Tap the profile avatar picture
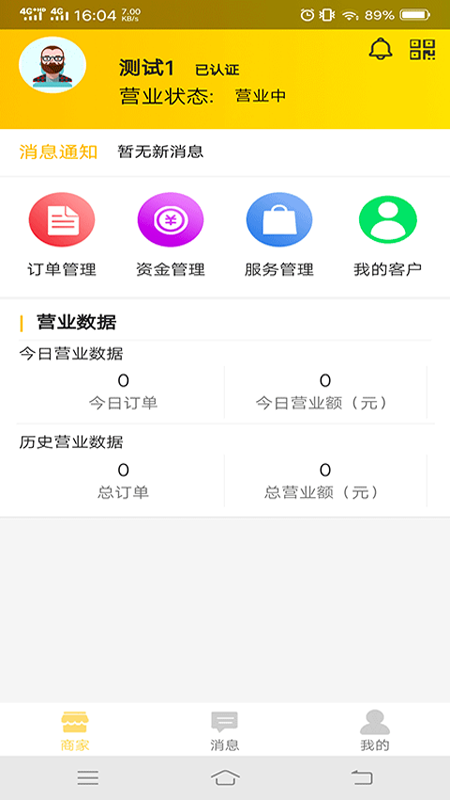 click(53, 65)
